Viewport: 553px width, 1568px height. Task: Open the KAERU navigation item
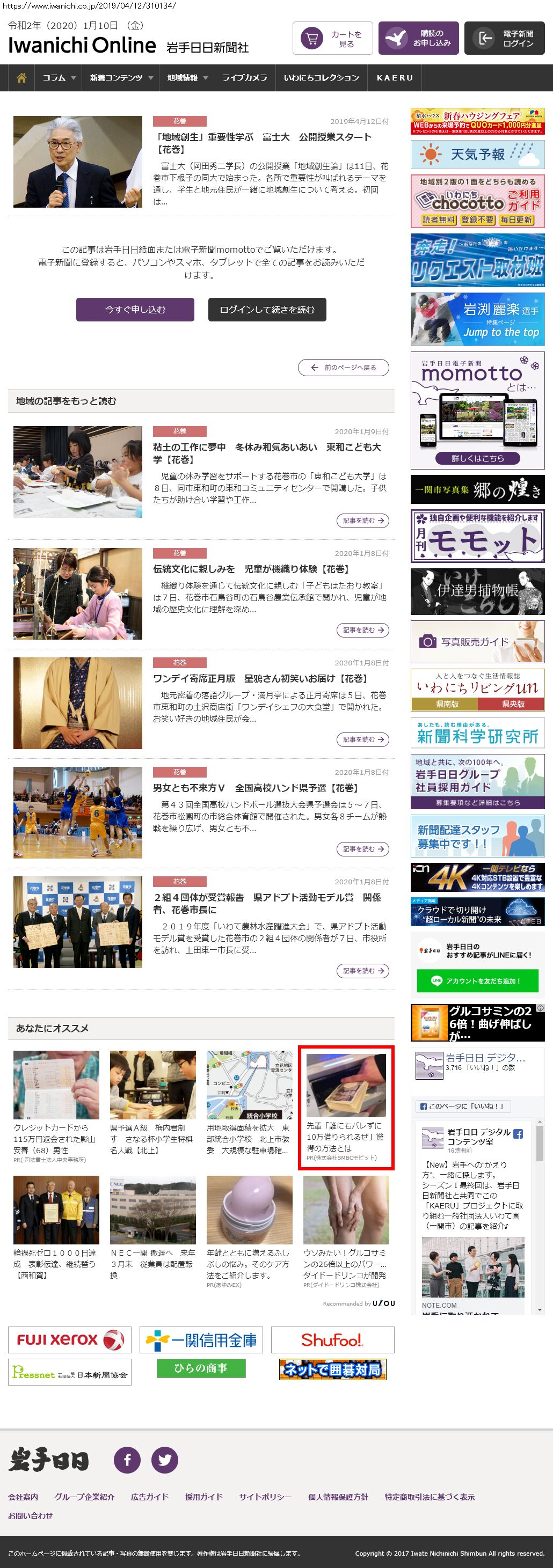[395, 78]
